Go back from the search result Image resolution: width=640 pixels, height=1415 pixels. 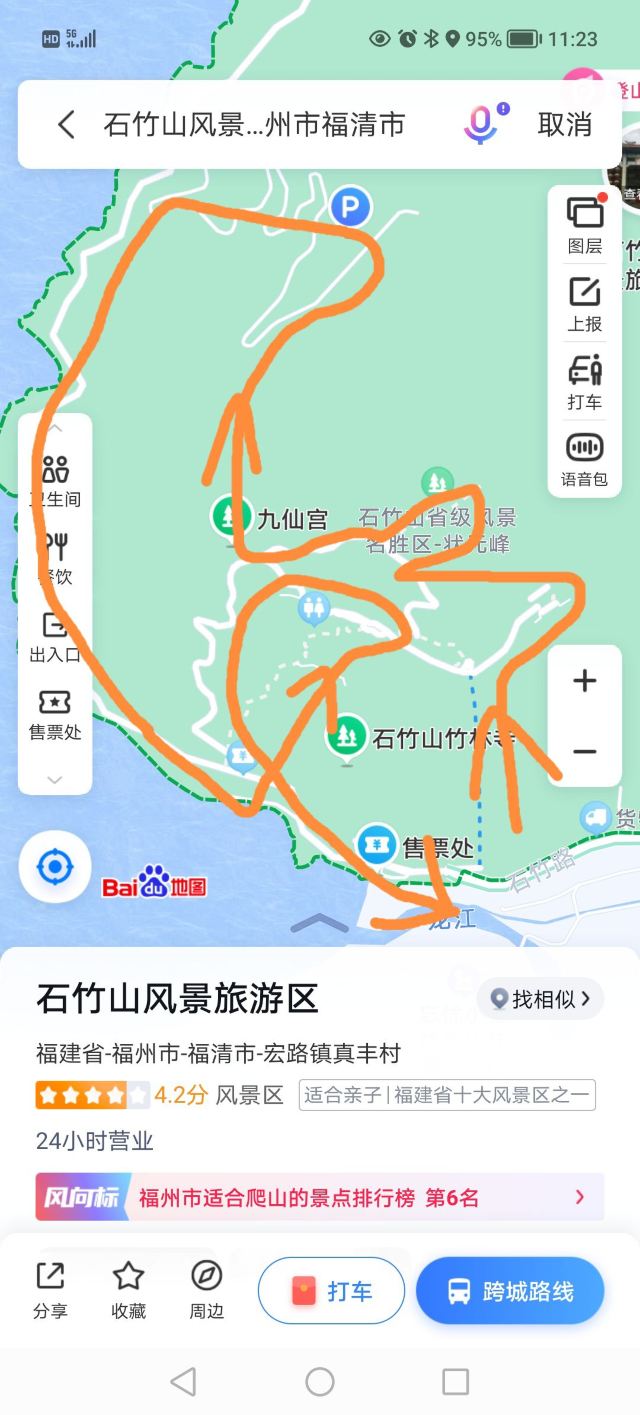click(x=66, y=125)
